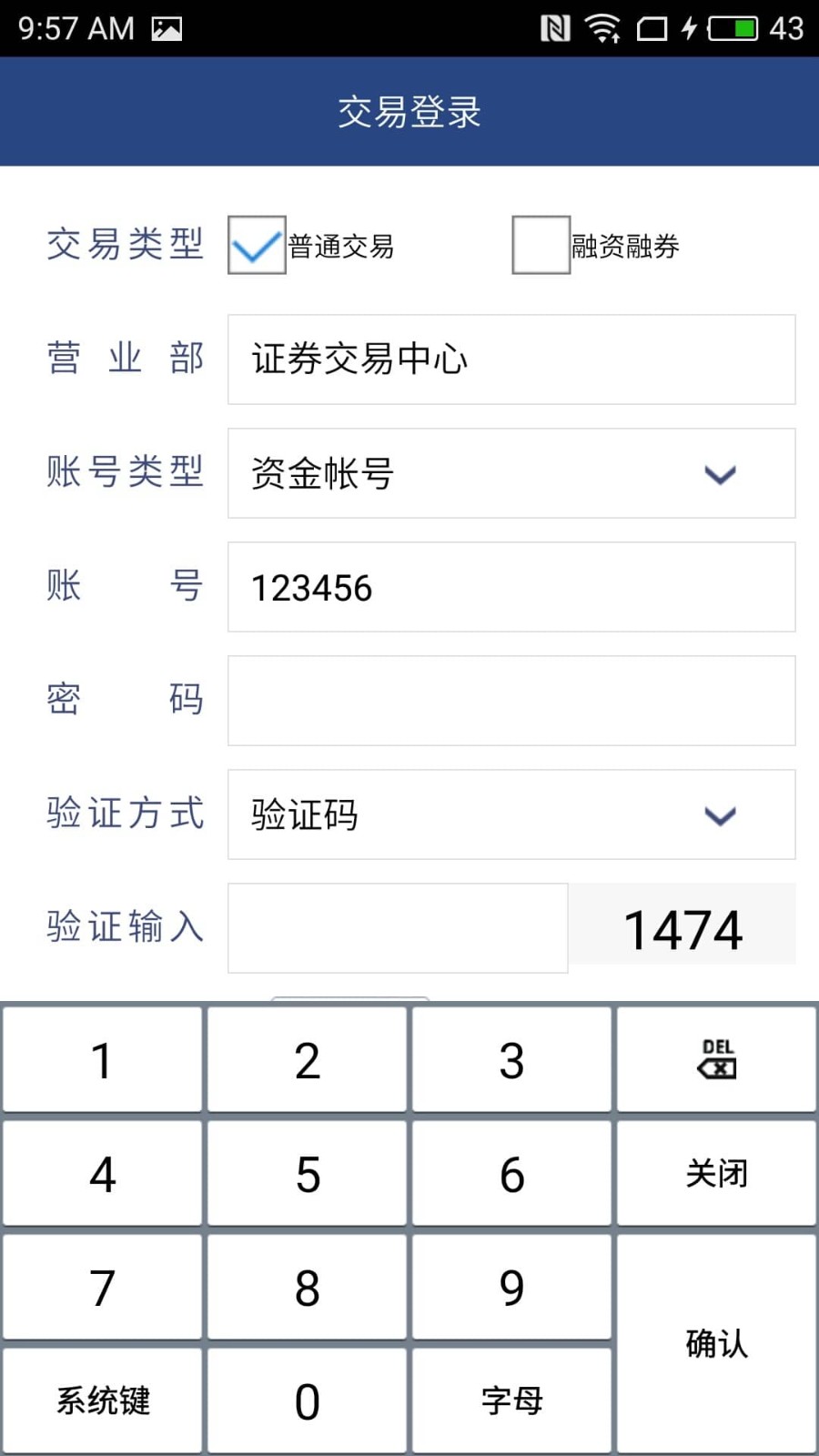The image size is (819, 1456).
Task: Tap the 账号 field containing 123456
Action: point(511,587)
